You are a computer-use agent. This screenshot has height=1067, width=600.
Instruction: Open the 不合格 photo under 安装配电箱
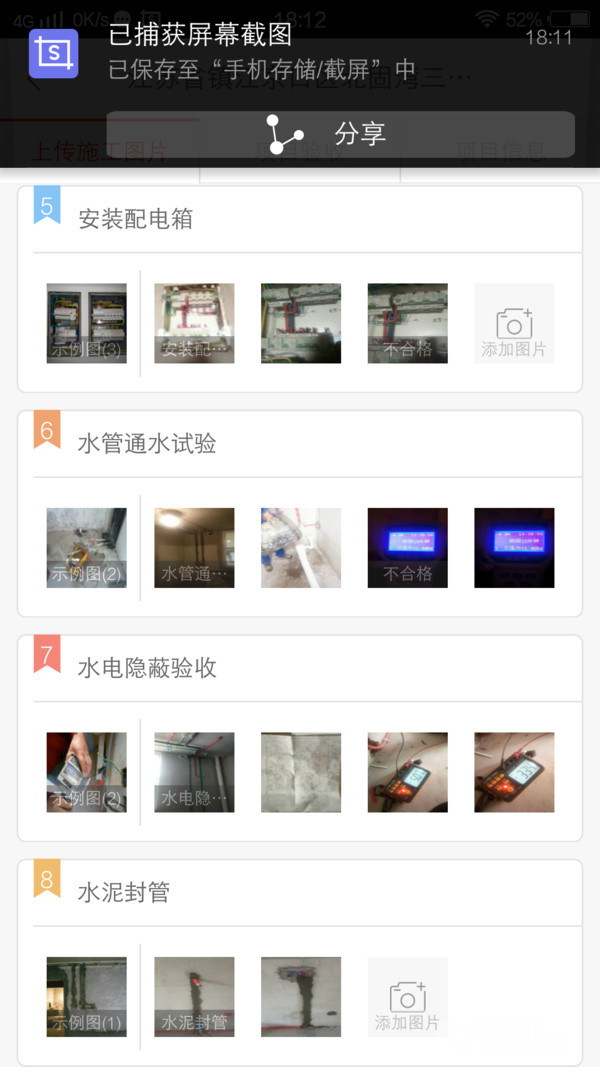click(x=407, y=323)
